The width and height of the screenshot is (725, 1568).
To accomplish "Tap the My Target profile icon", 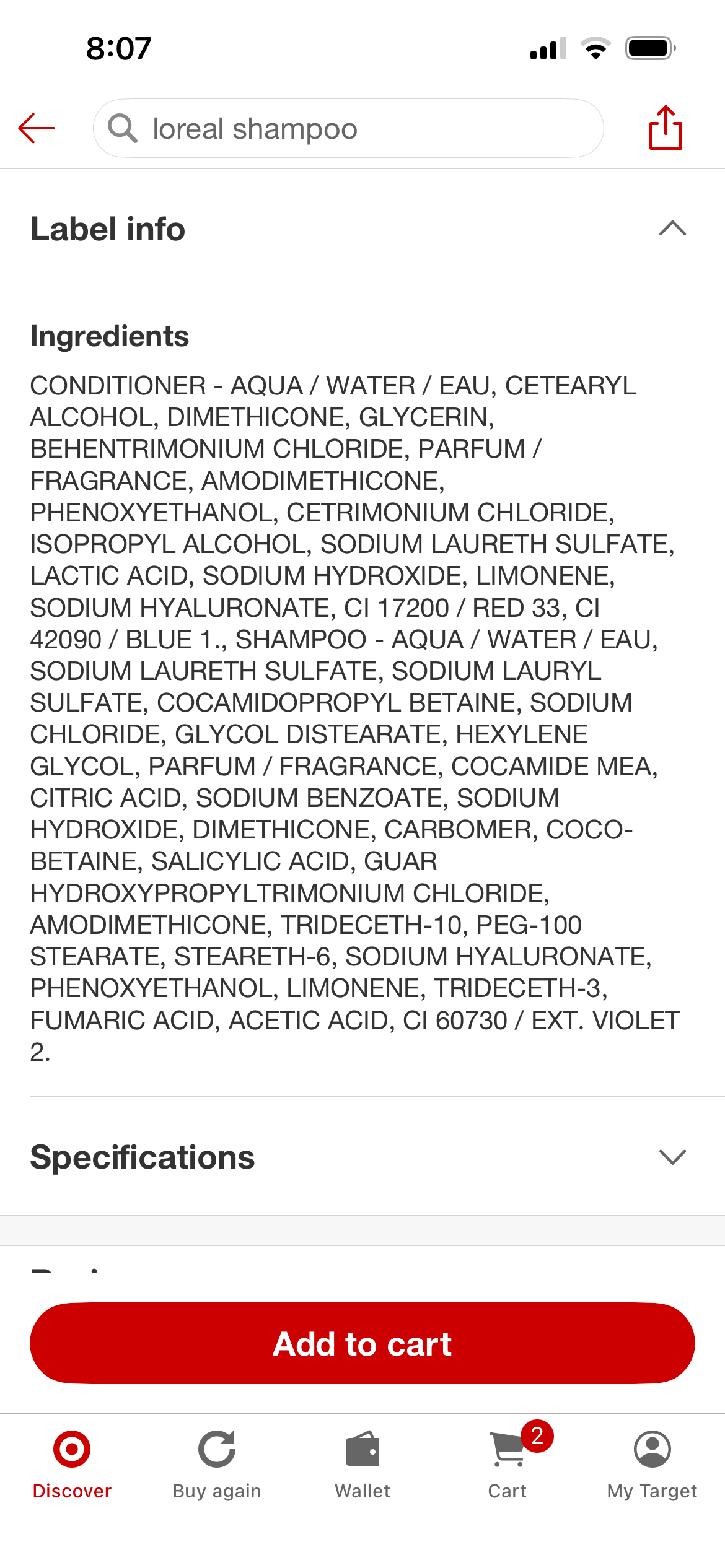I will [652, 1449].
